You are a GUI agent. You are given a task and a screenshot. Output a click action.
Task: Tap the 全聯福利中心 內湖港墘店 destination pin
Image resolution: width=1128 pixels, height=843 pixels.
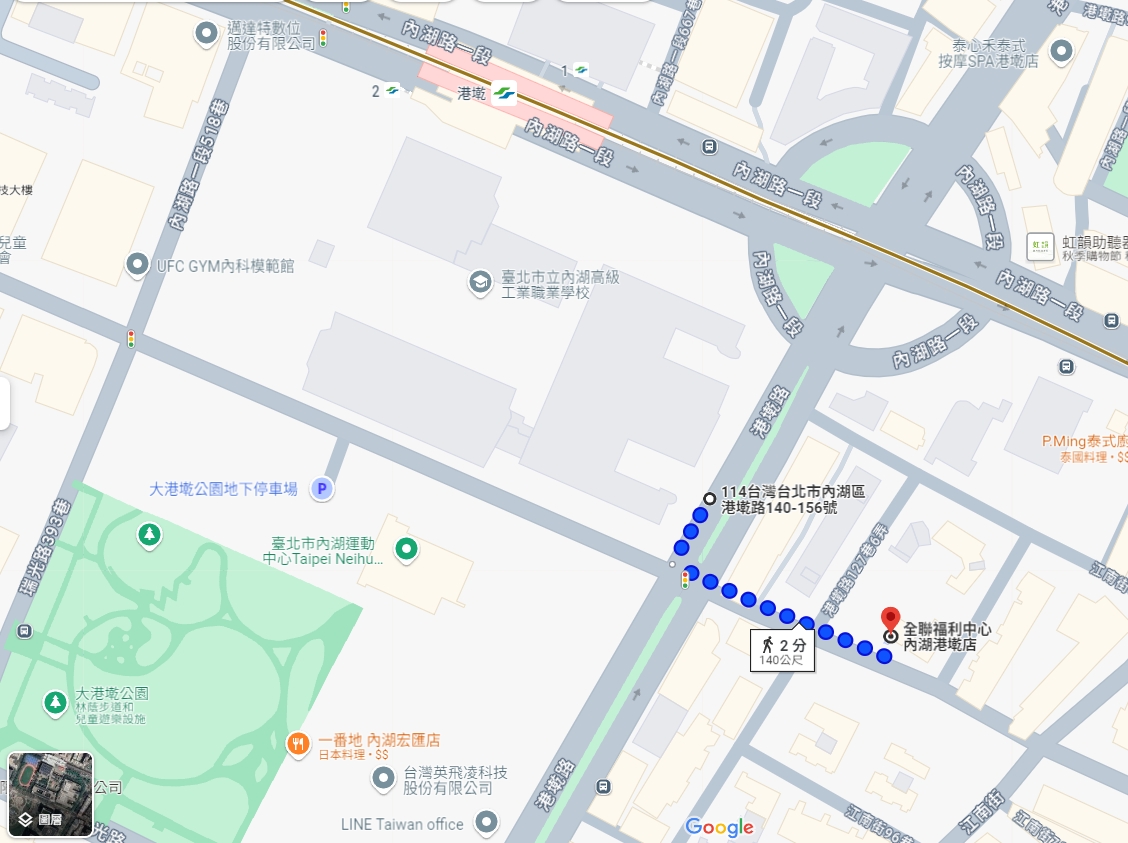[x=889, y=620]
